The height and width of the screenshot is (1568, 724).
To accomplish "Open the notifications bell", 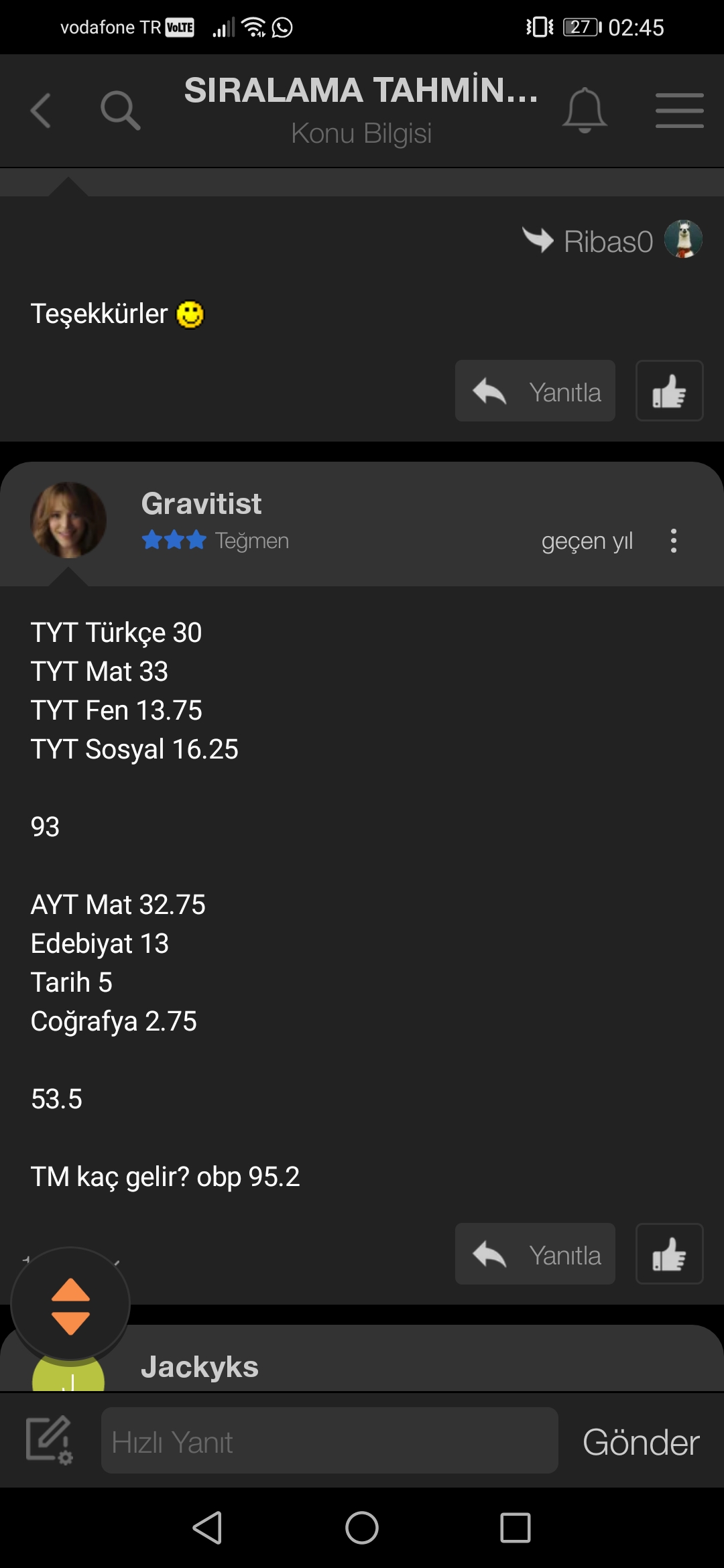I will point(585,111).
